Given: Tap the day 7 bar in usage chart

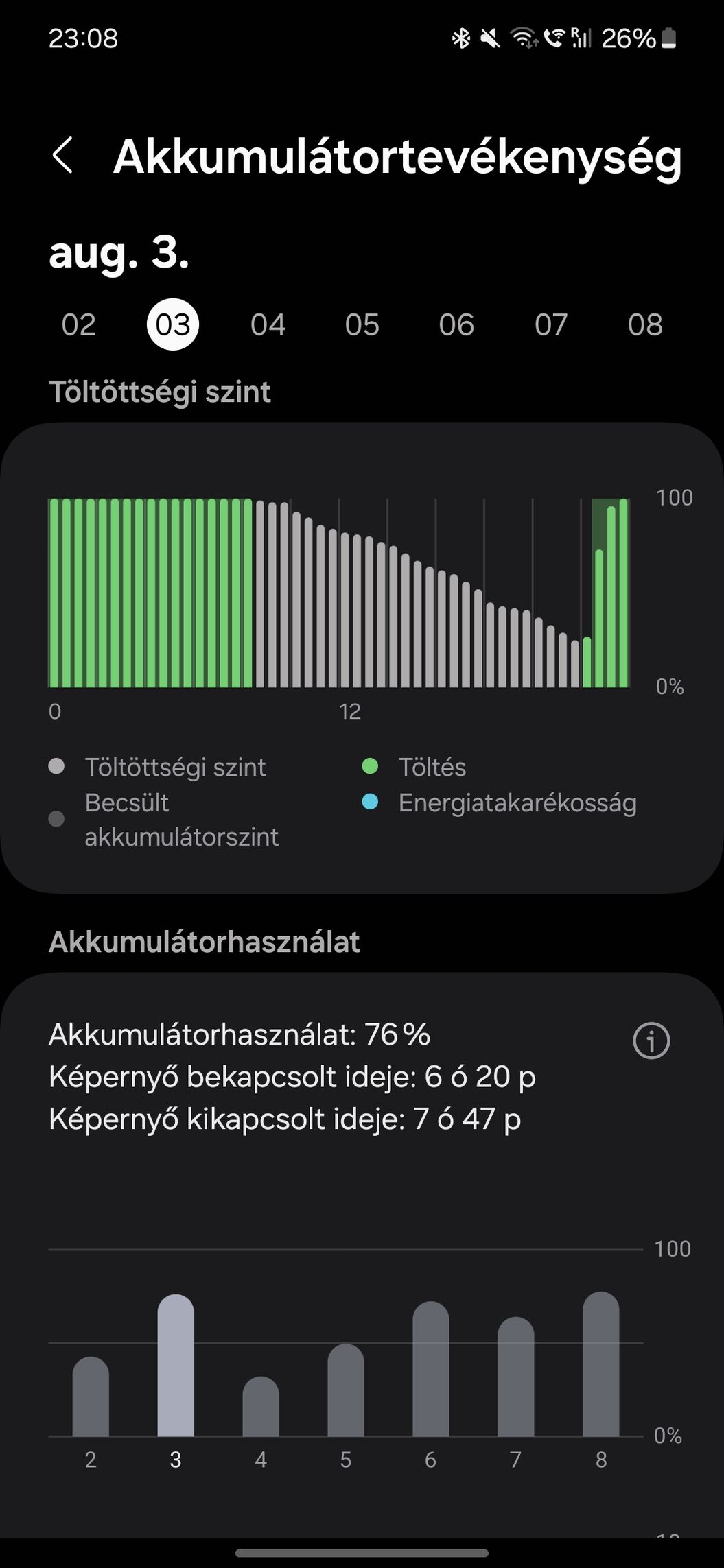Looking at the screenshot, I should (516, 1377).
